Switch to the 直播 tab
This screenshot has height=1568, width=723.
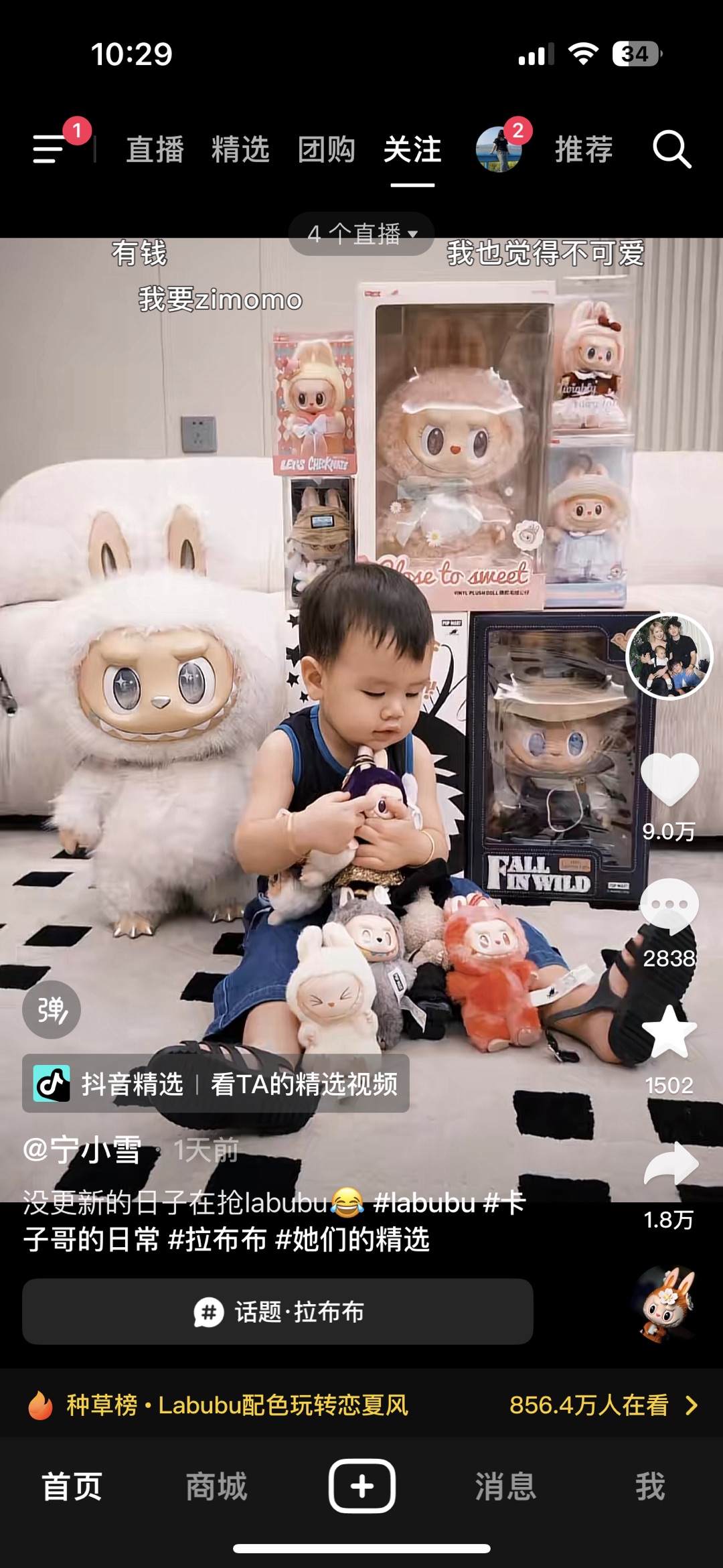coord(155,149)
